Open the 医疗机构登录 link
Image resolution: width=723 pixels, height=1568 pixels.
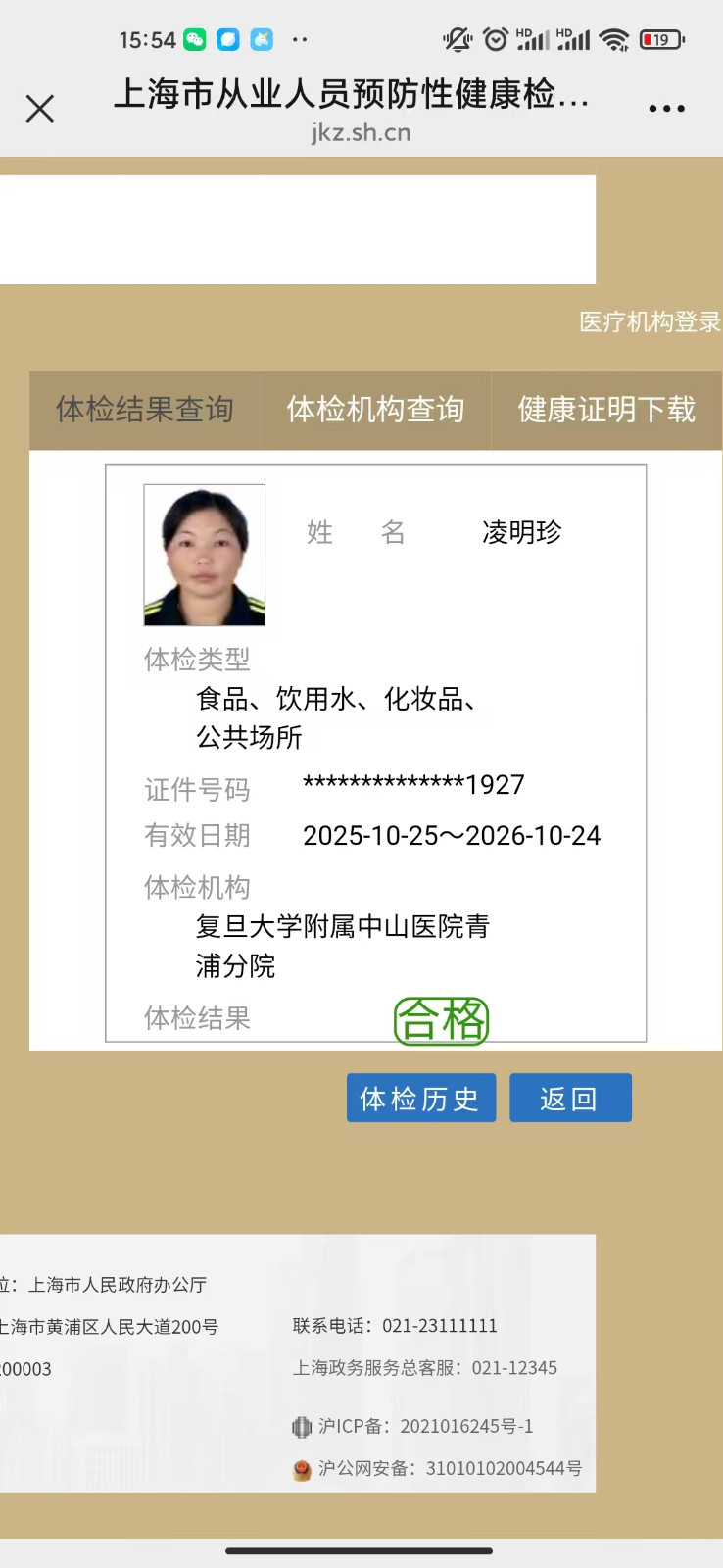coord(650,321)
